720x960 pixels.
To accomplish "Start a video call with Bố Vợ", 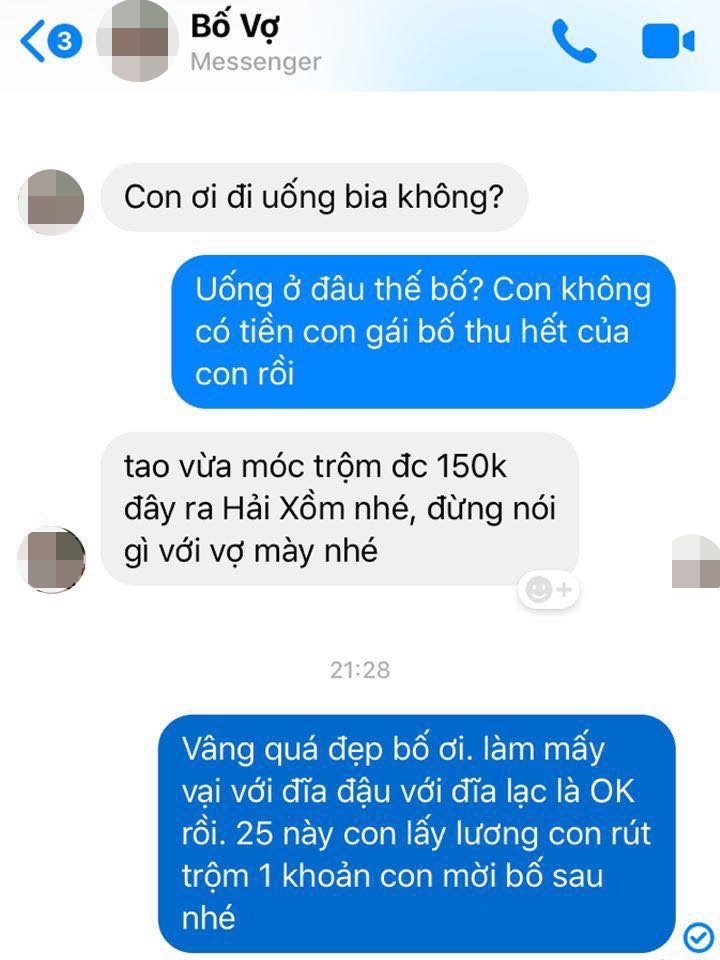I will coord(667,42).
